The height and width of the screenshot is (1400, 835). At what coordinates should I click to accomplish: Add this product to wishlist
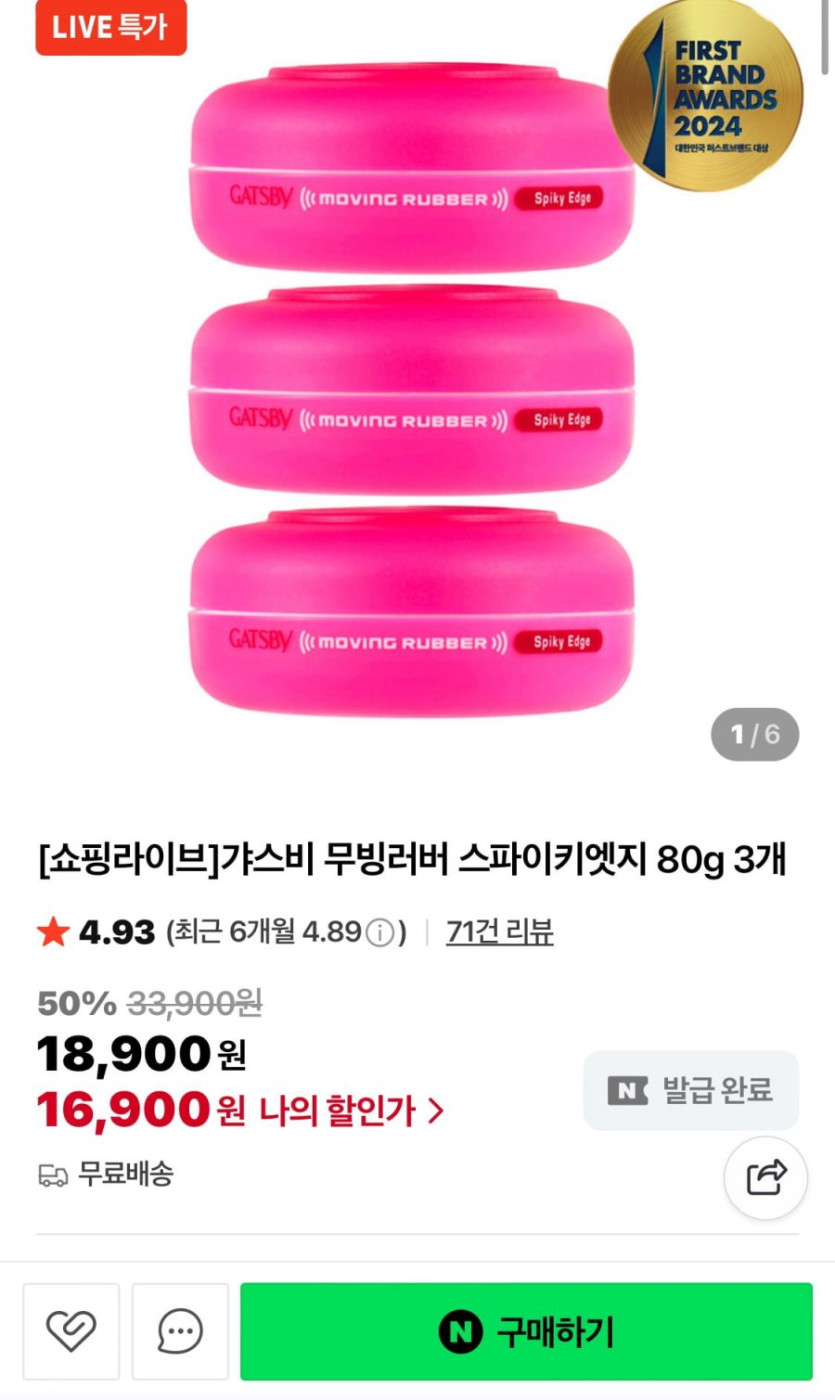coord(71,1331)
